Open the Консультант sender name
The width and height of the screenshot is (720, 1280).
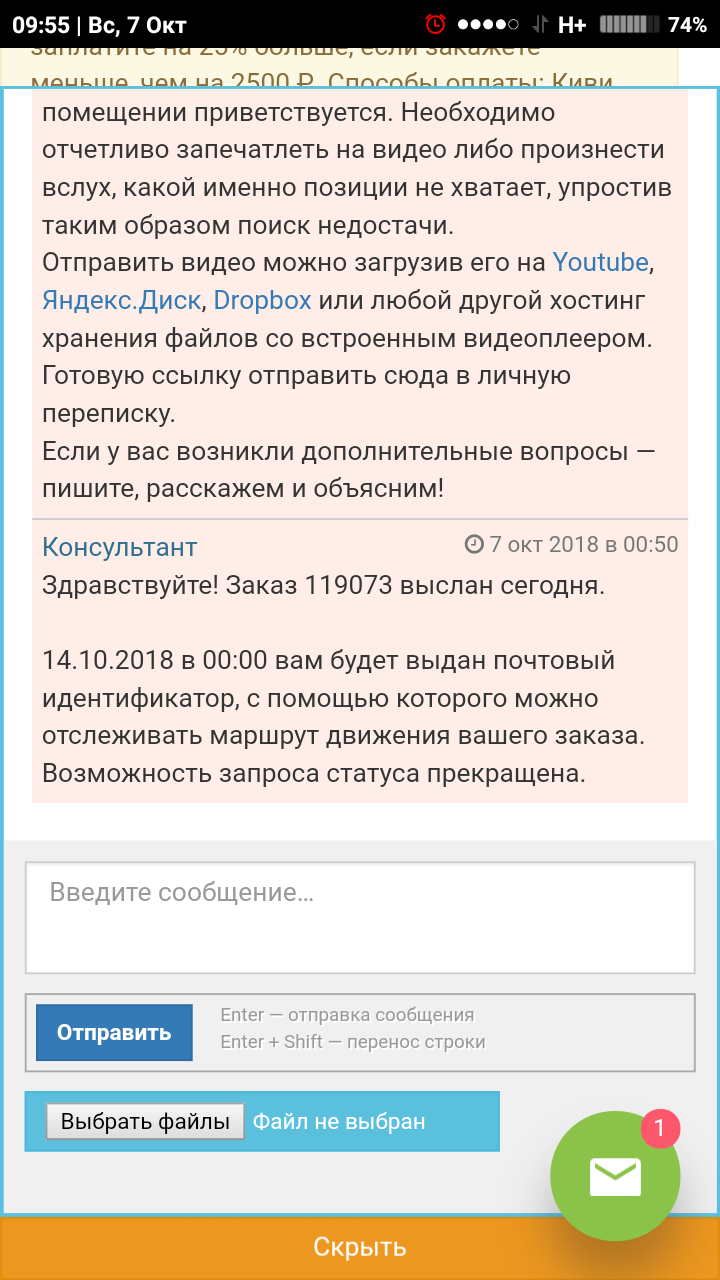119,547
